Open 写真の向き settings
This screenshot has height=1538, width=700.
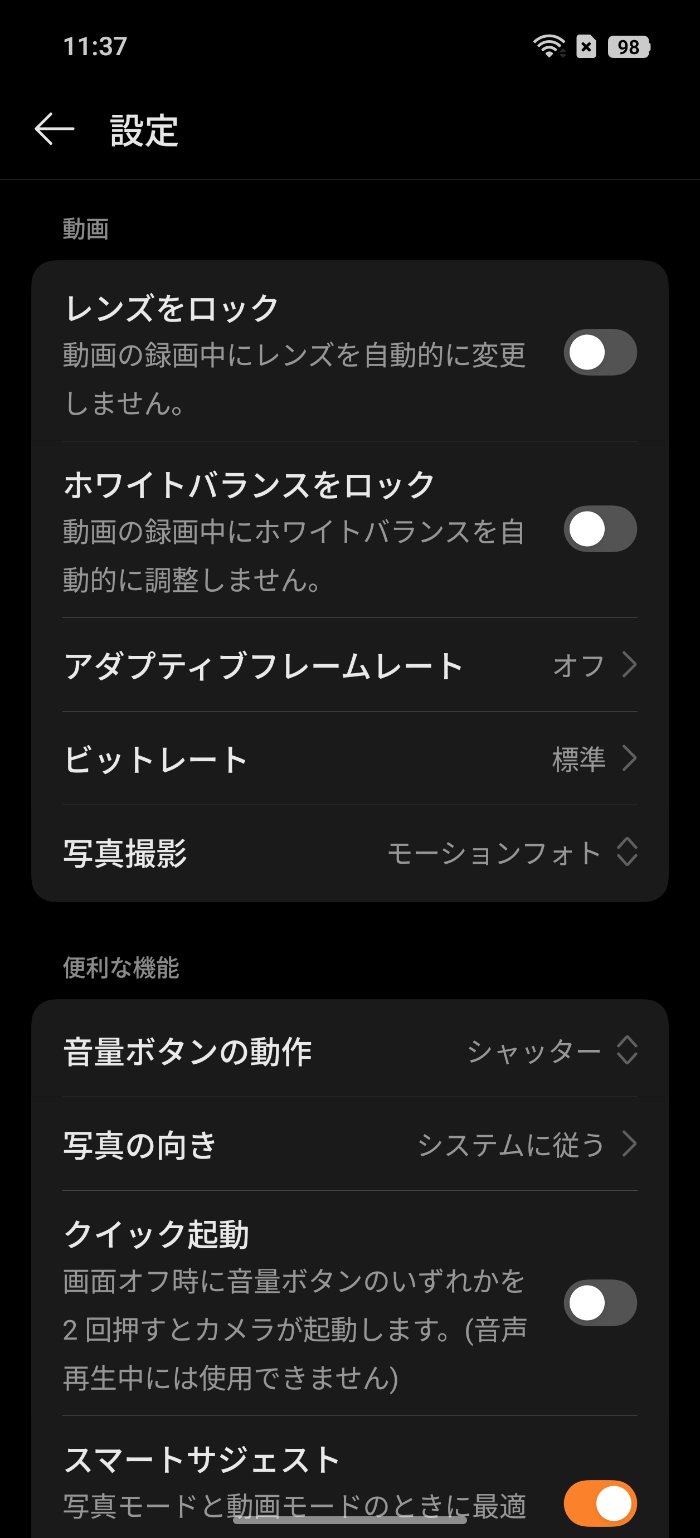click(x=350, y=1144)
